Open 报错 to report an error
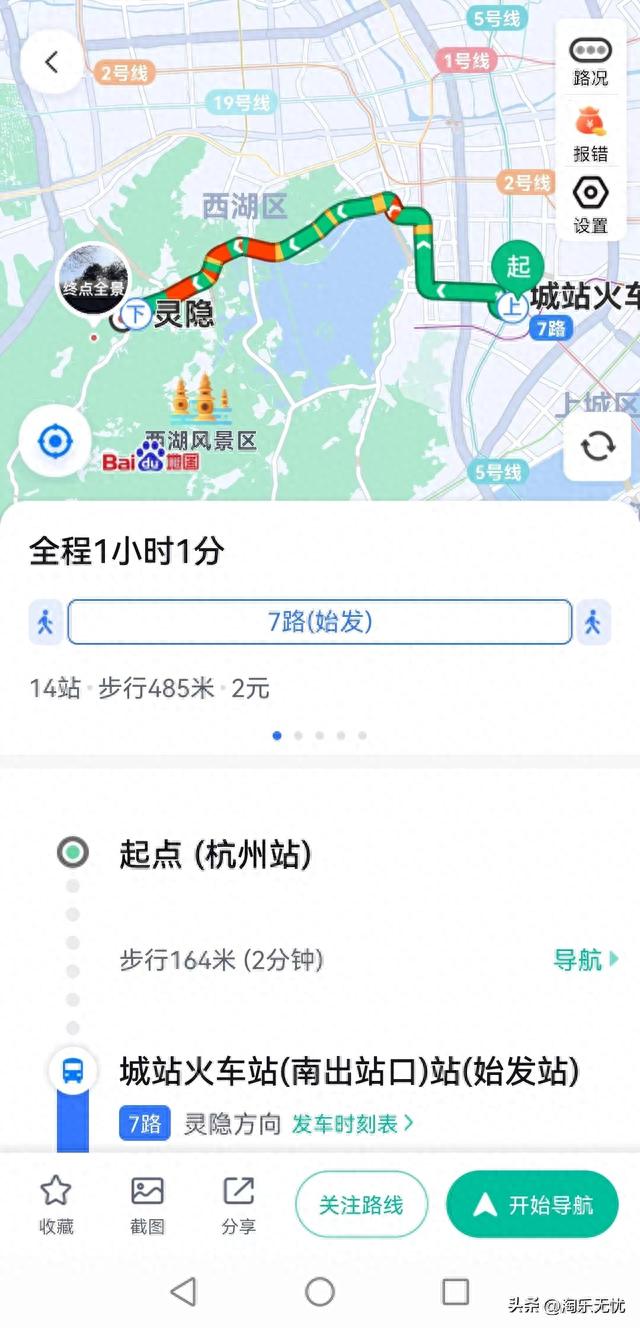640x1328 pixels. (590, 135)
